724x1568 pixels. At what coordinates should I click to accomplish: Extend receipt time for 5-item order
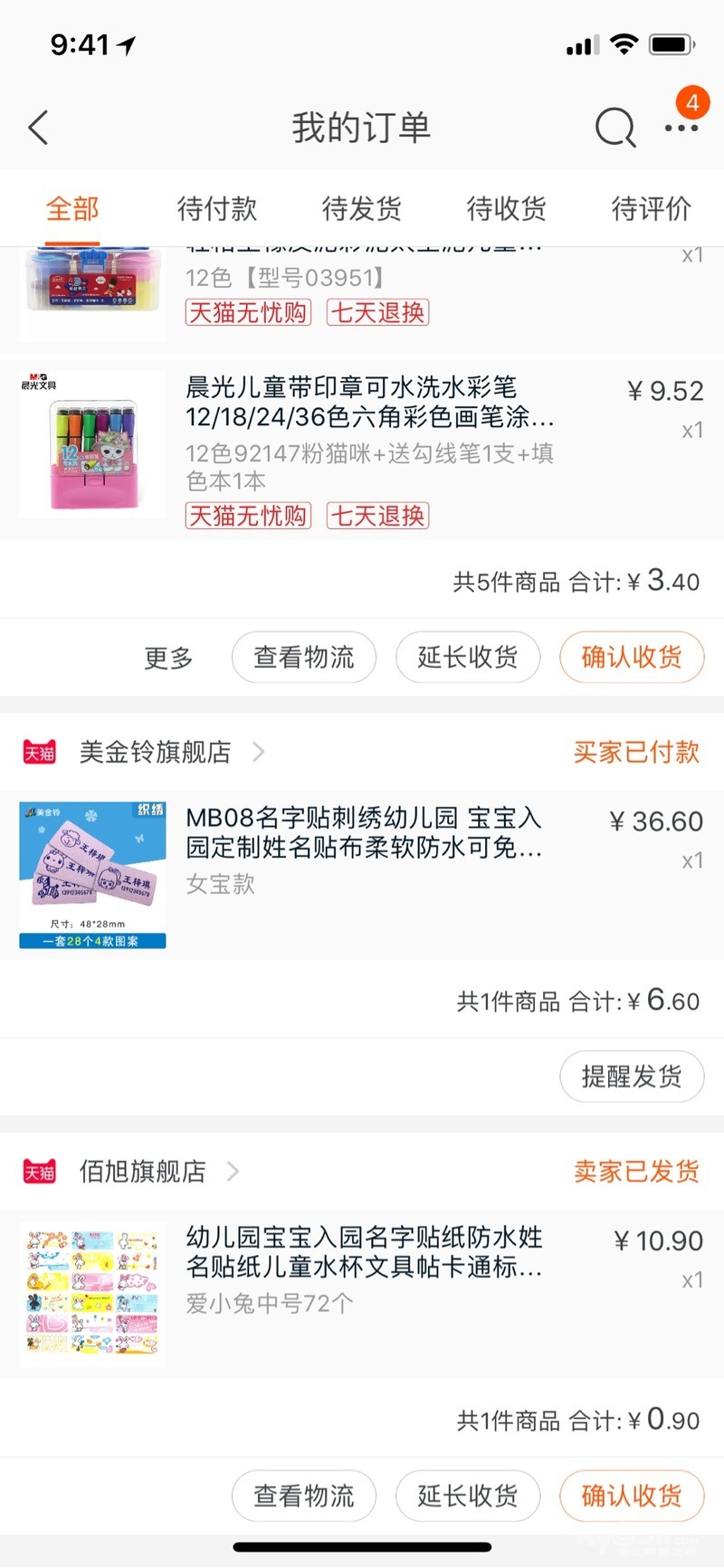click(467, 658)
